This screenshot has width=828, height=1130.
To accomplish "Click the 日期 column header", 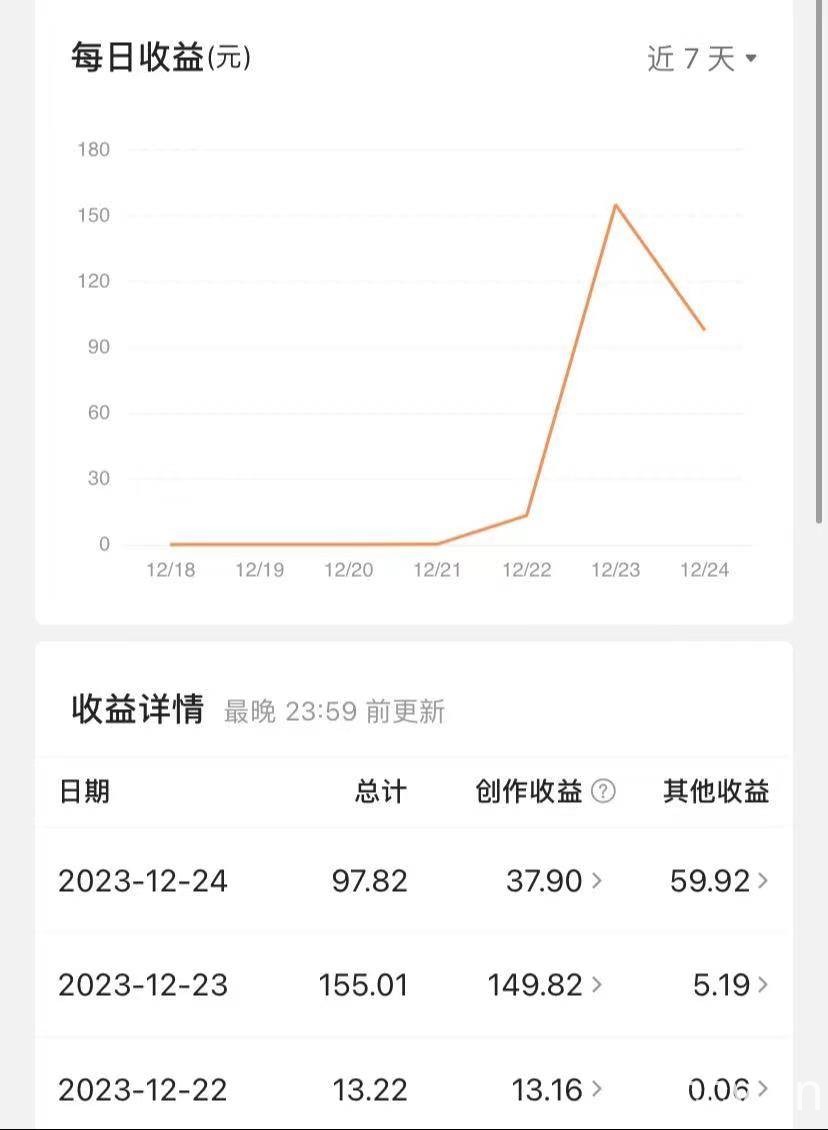I will click(x=85, y=791).
